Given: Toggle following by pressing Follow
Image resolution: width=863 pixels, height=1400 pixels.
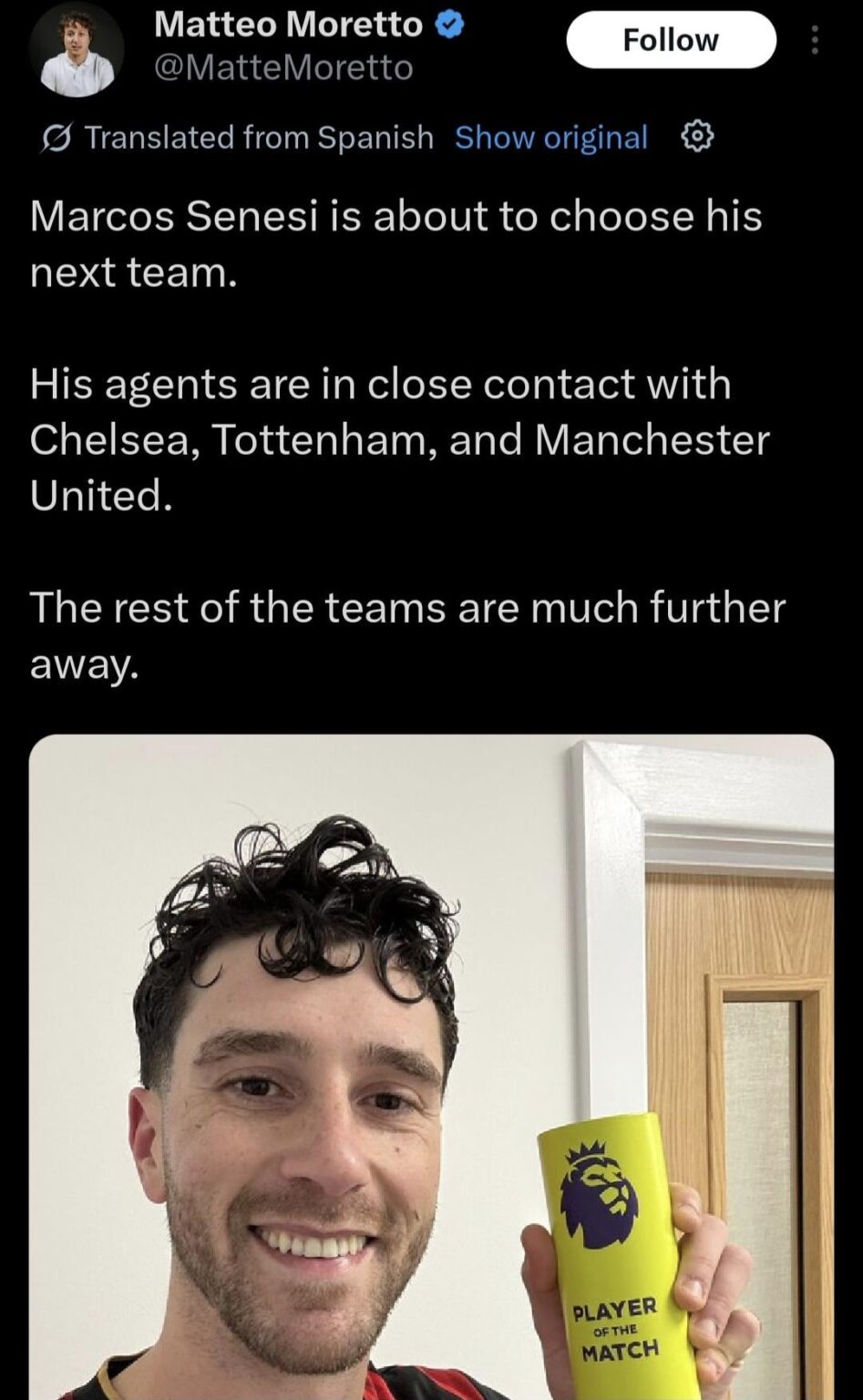Looking at the screenshot, I should click(672, 38).
